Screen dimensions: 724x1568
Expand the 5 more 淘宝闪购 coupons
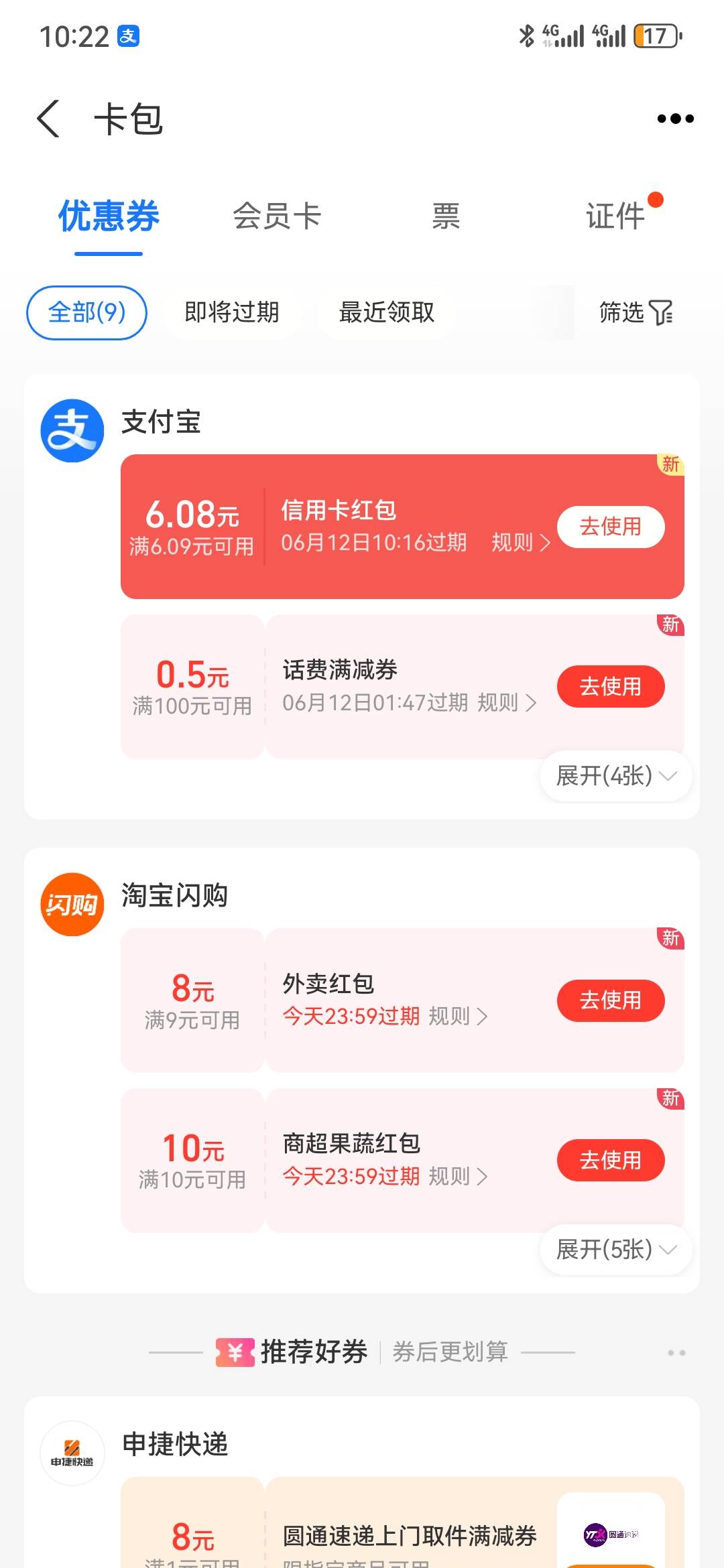pyautogui.click(x=616, y=1250)
